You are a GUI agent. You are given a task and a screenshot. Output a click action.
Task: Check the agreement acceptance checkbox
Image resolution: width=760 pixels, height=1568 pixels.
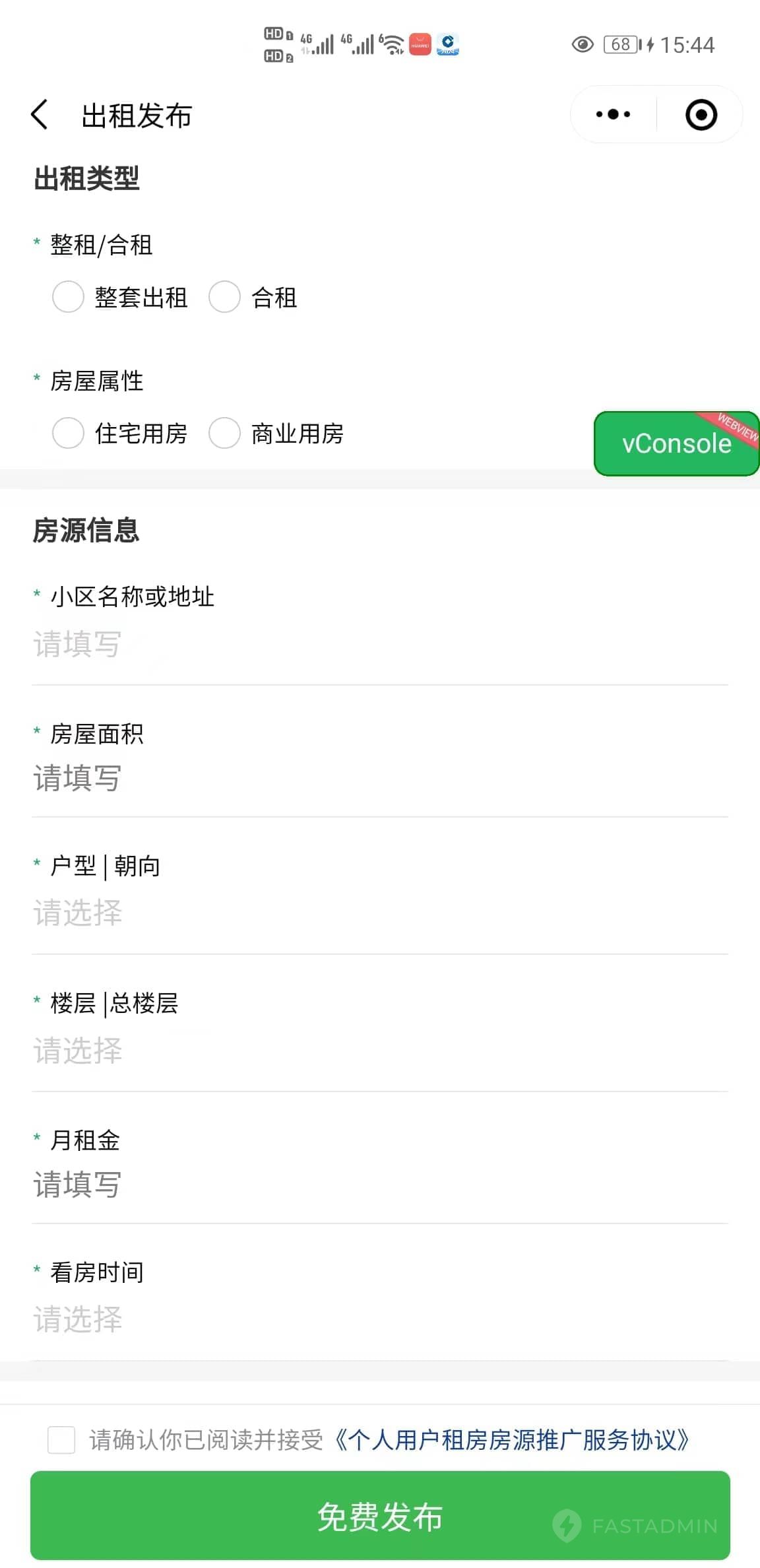(61, 1439)
